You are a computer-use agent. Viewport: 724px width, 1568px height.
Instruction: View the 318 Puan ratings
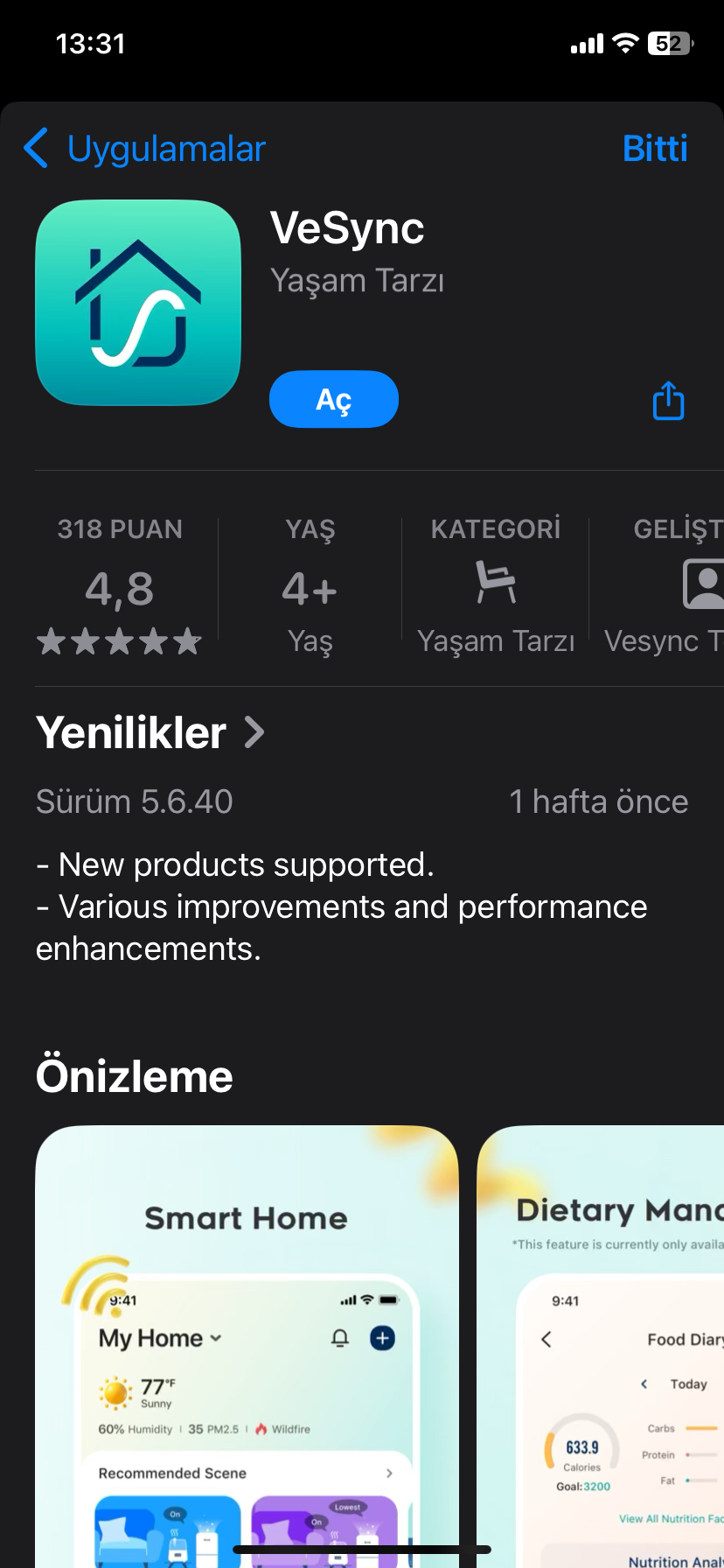[x=120, y=584]
